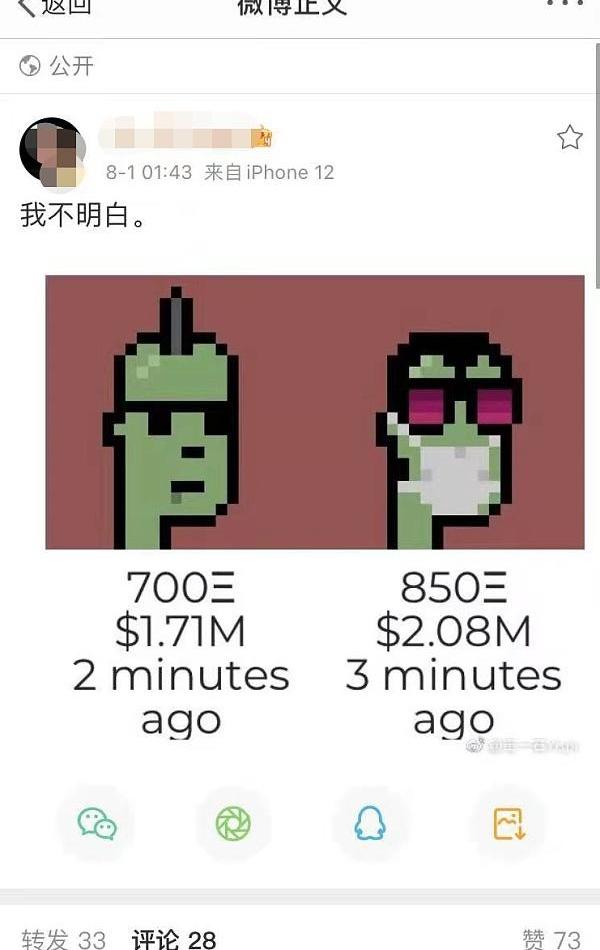Share post to QQ
Screen dimensions: 600x950
point(370,824)
